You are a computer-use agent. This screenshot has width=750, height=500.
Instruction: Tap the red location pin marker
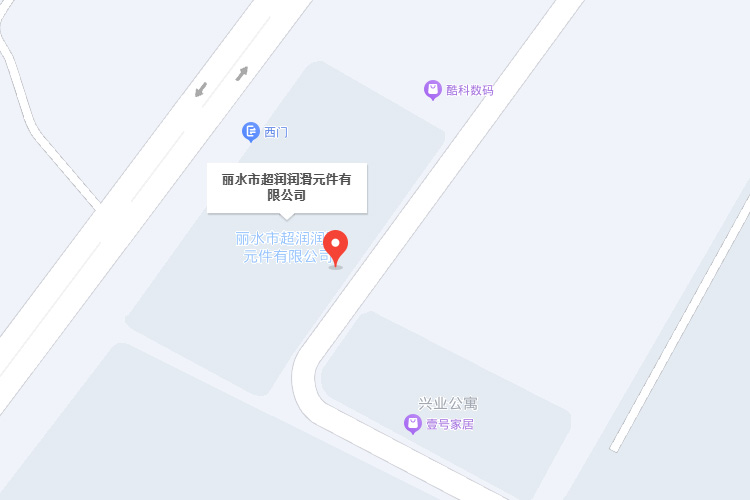click(x=336, y=246)
